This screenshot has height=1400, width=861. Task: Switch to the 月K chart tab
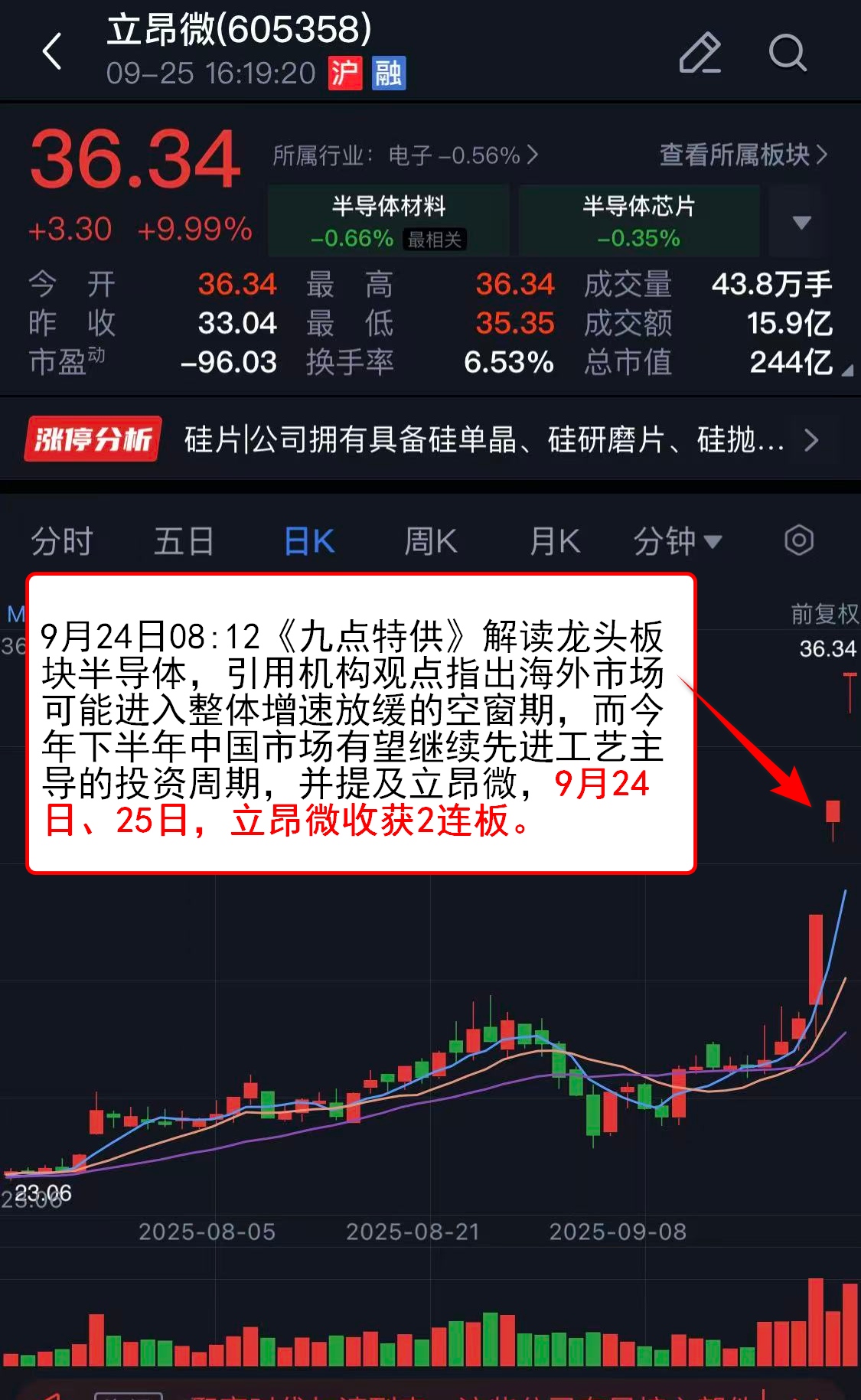tap(555, 541)
